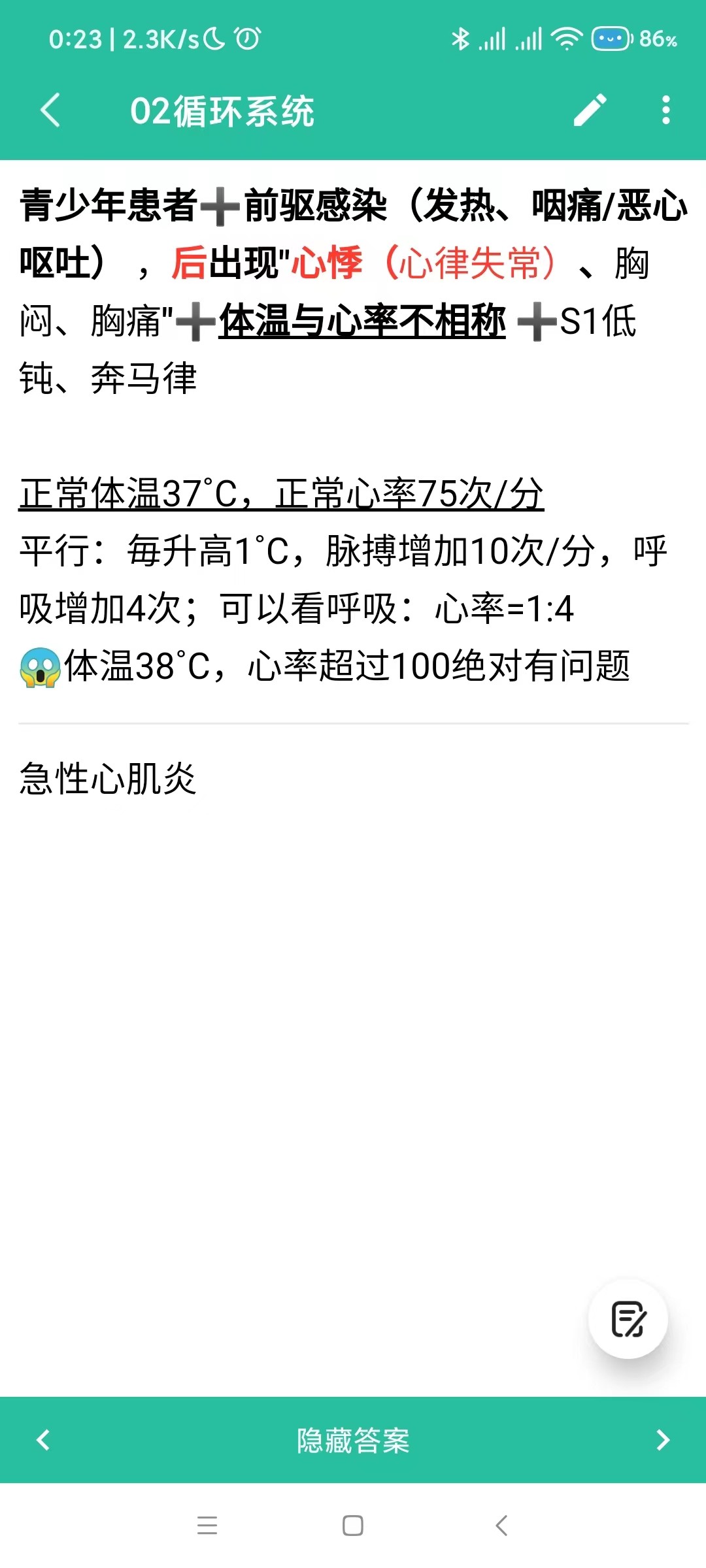This screenshot has height=1568, width=706.
Task: Go to the previous card
Action: click(43, 1440)
